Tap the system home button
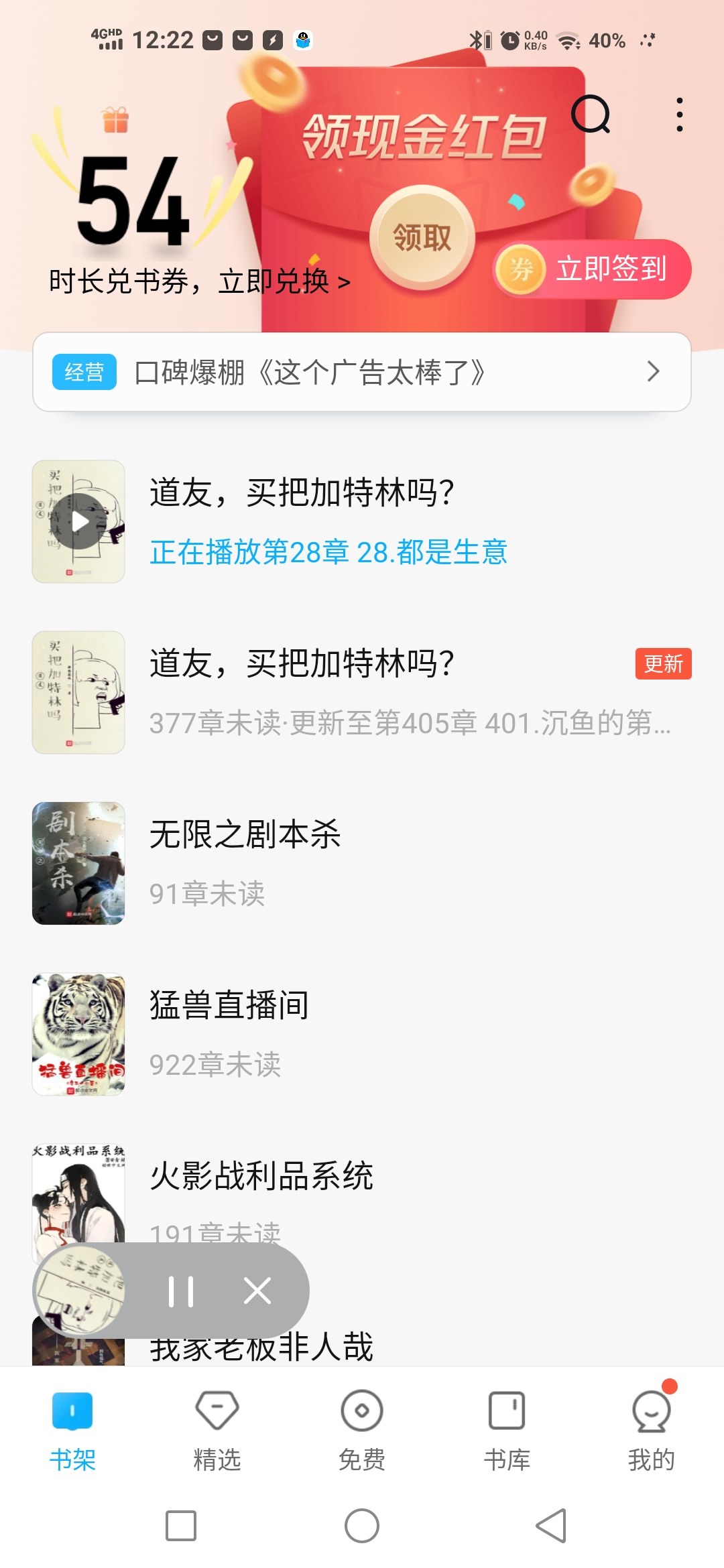 362,1526
